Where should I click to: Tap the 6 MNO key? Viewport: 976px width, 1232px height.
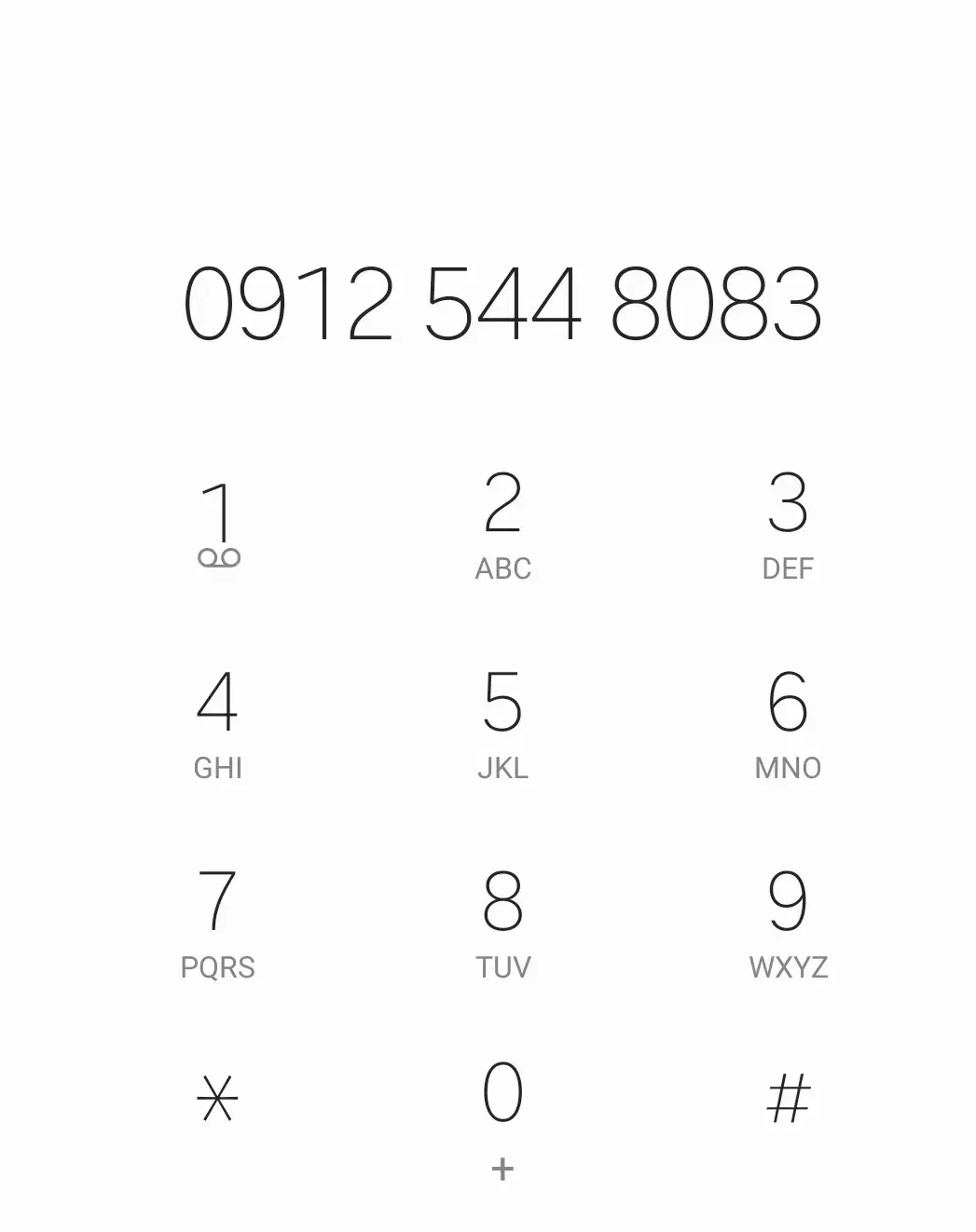click(x=788, y=724)
